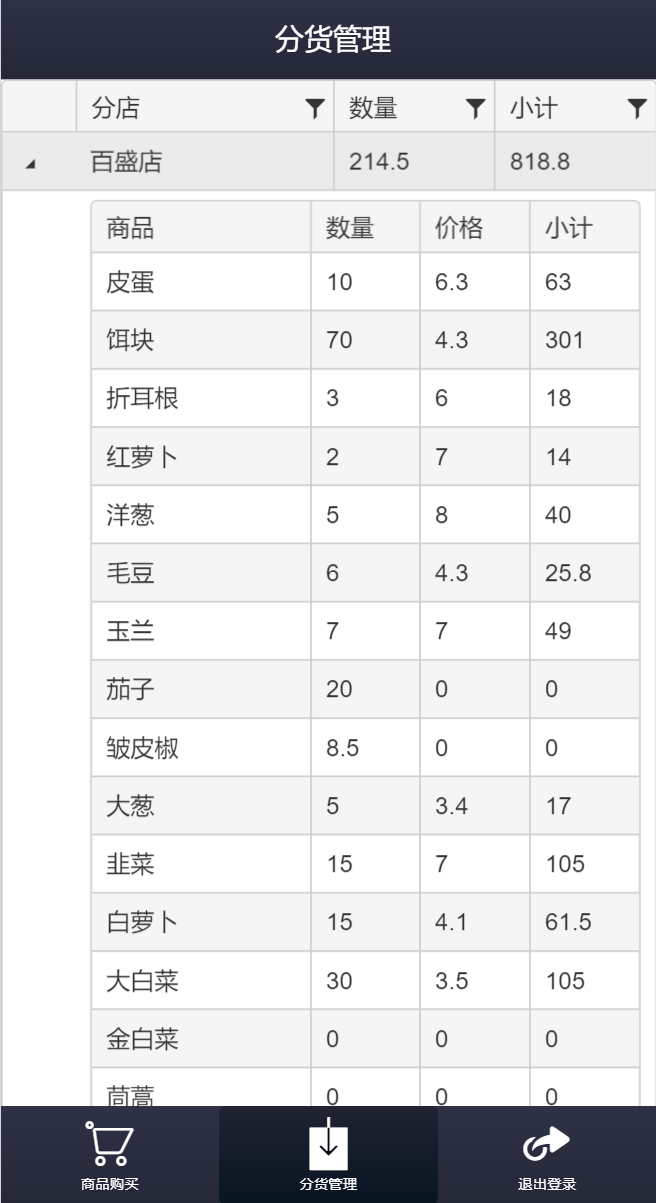Switch to the 商品购买 tab
This screenshot has width=656, height=1203.
[109, 1155]
